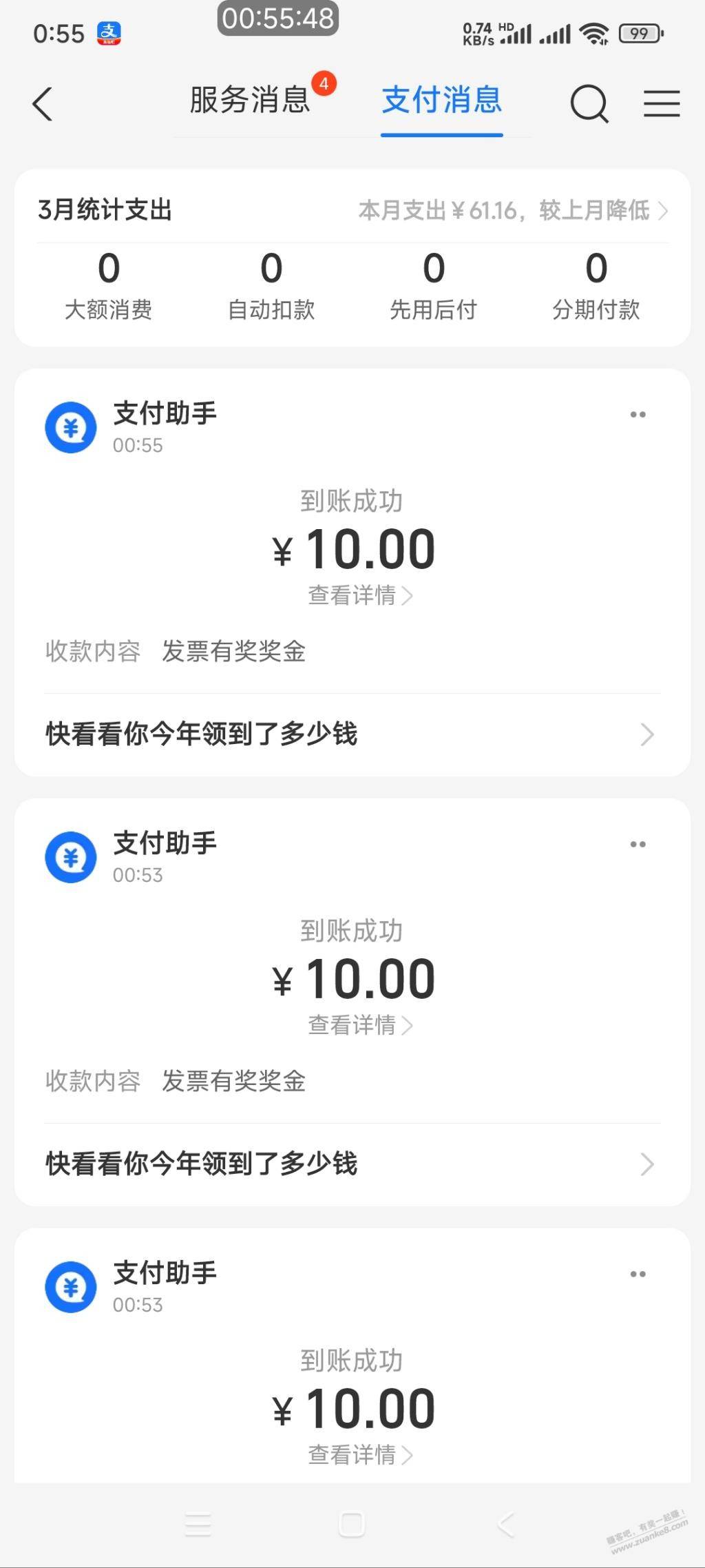Select the 支付消息 tab

pos(441,101)
